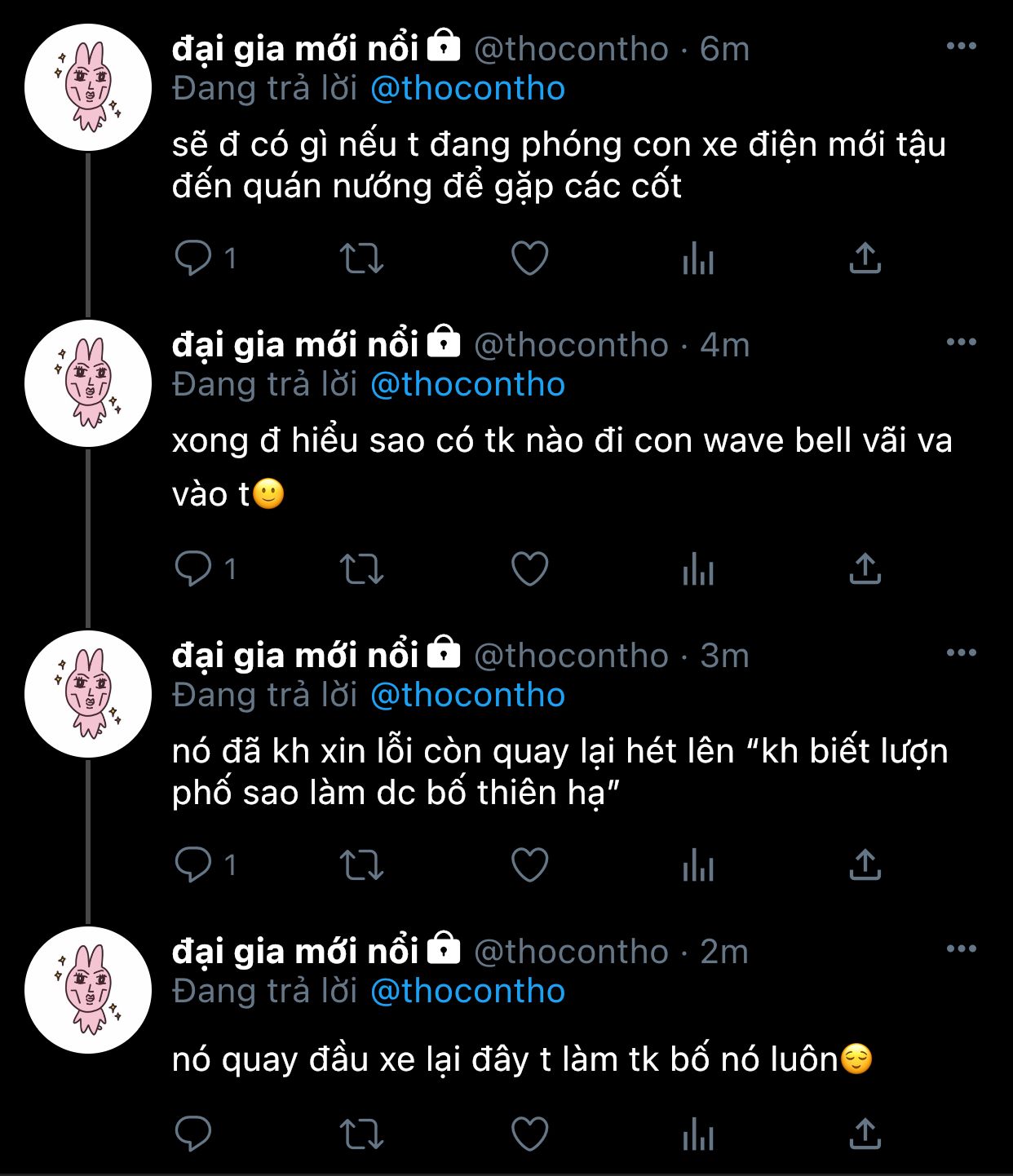Open overflow menu on the 2m tweet
The image size is (1013, 1176).
961,948
